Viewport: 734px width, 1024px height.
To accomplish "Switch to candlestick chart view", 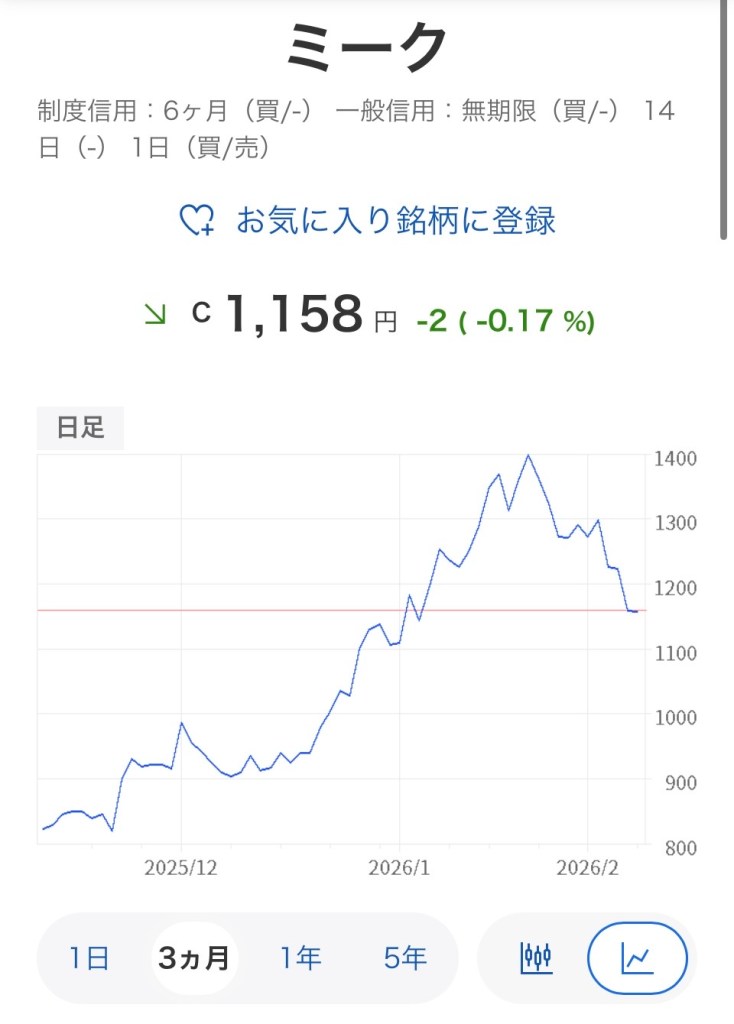I will [x=536, y=958].
